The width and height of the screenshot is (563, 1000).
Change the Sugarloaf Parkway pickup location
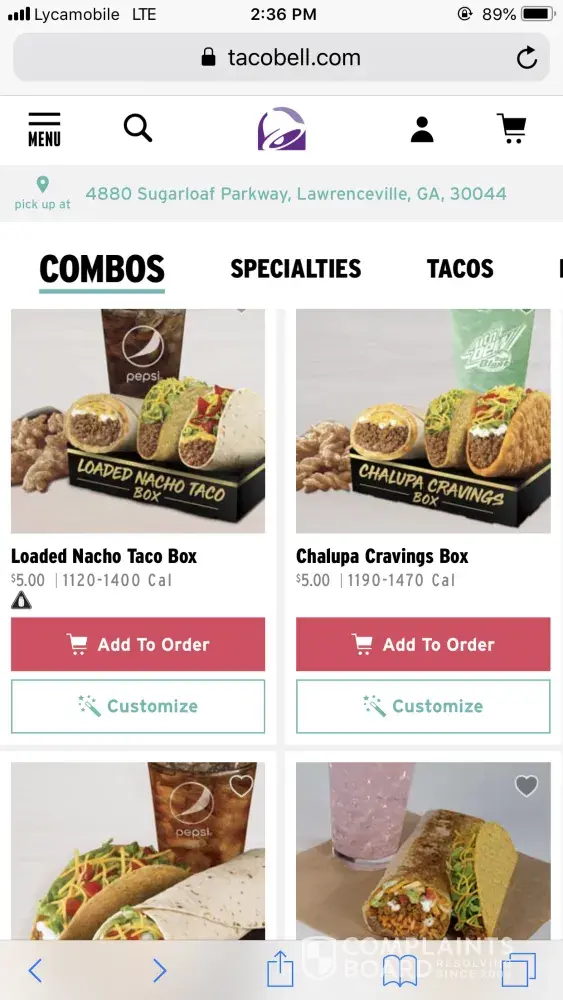point(296,193)
